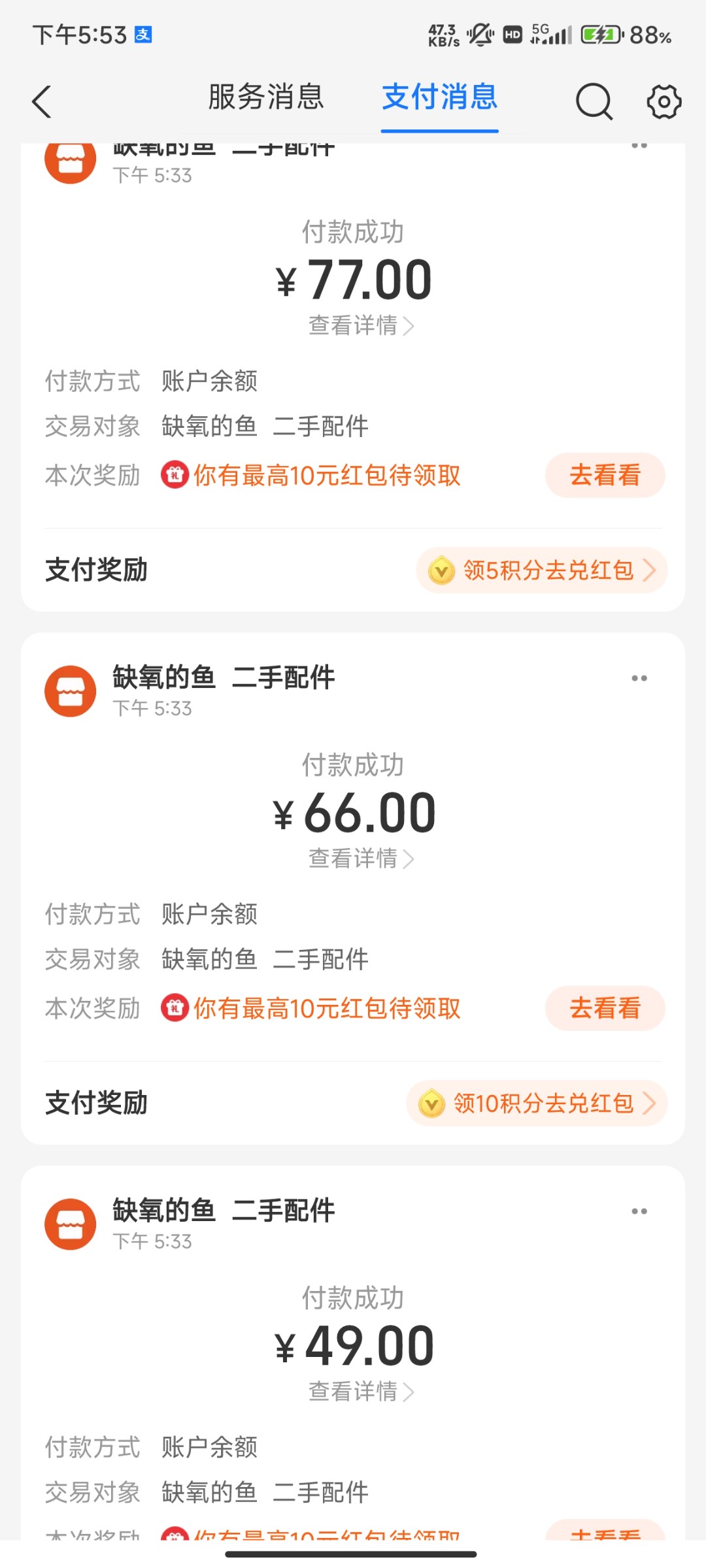Screen dimensions: 706x1568
Task: Switch to the 服务消息 tab
Action: coord(266,97)
